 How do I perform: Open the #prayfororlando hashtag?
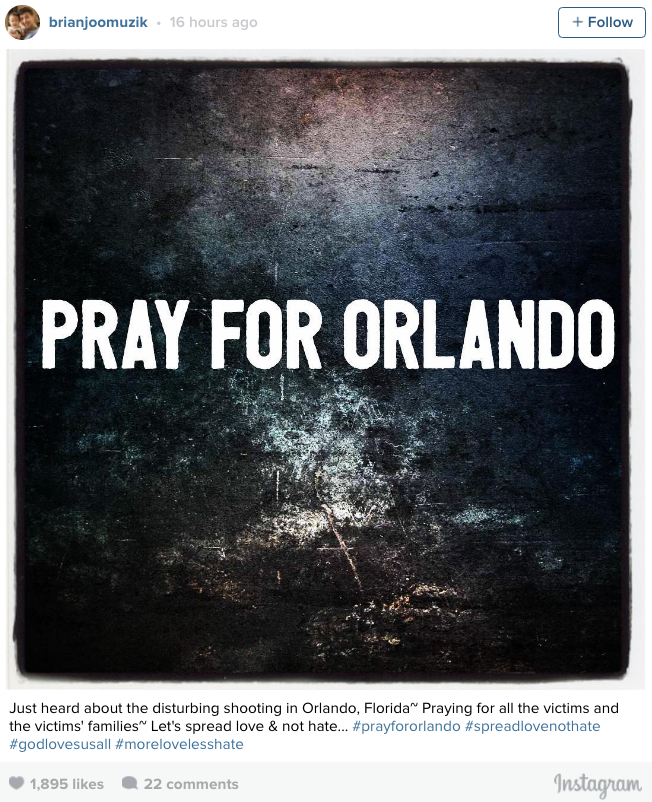coord(406,726)
